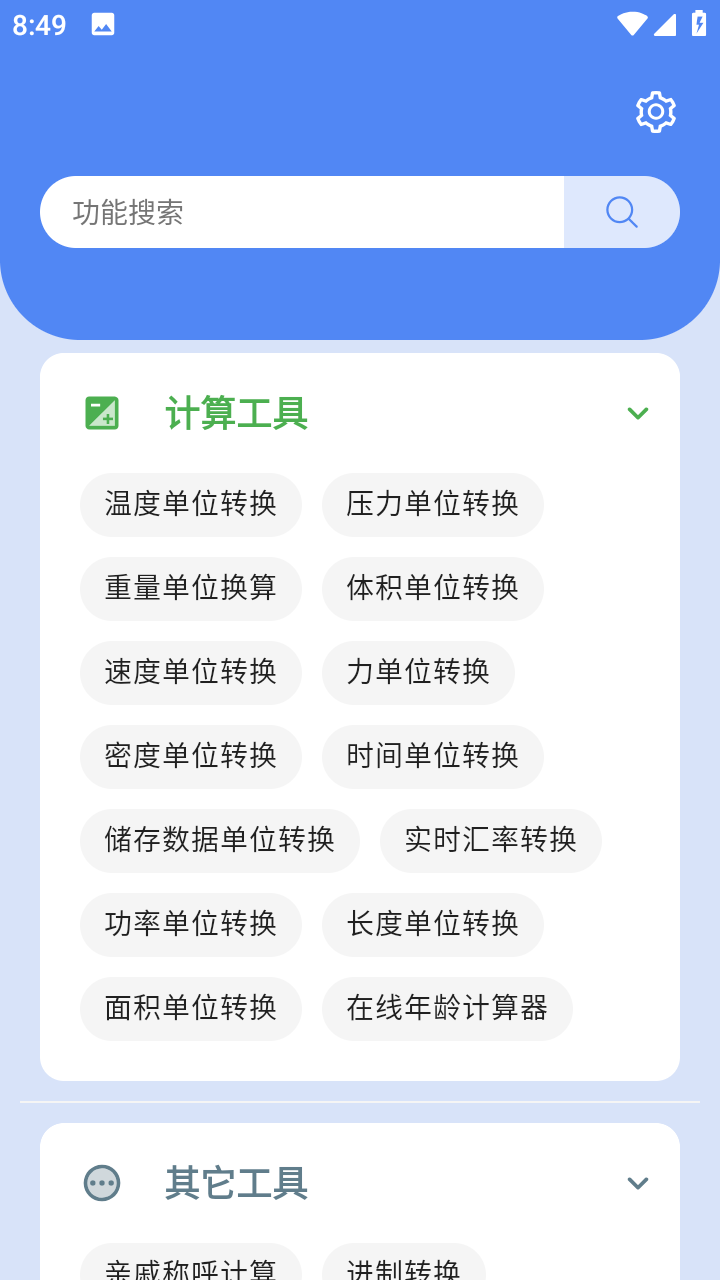Tap the signal strength icon in the status bar

[664, 24]
